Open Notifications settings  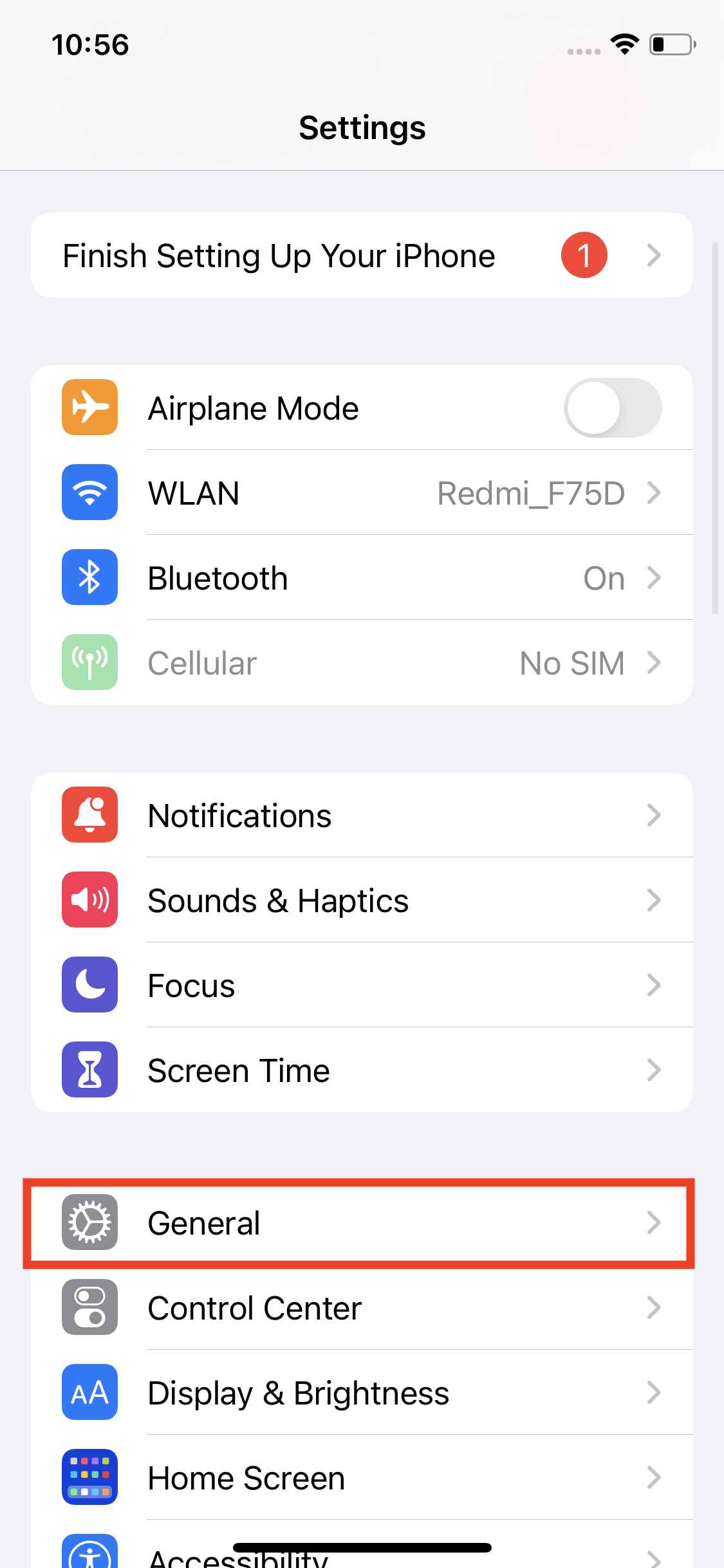pos(360,816)
